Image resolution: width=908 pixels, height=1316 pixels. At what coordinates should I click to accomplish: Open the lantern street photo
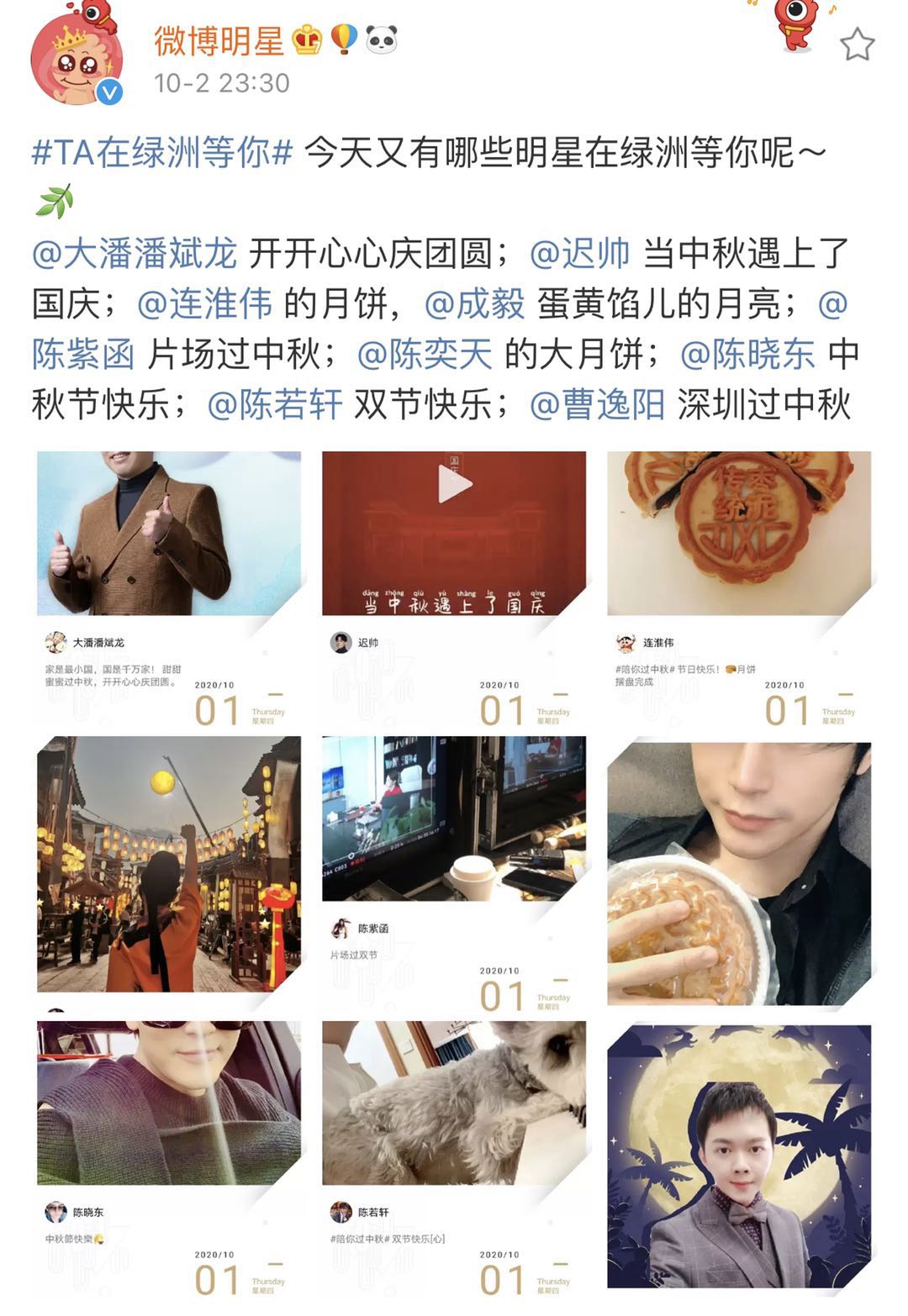(x=169, y=866)
